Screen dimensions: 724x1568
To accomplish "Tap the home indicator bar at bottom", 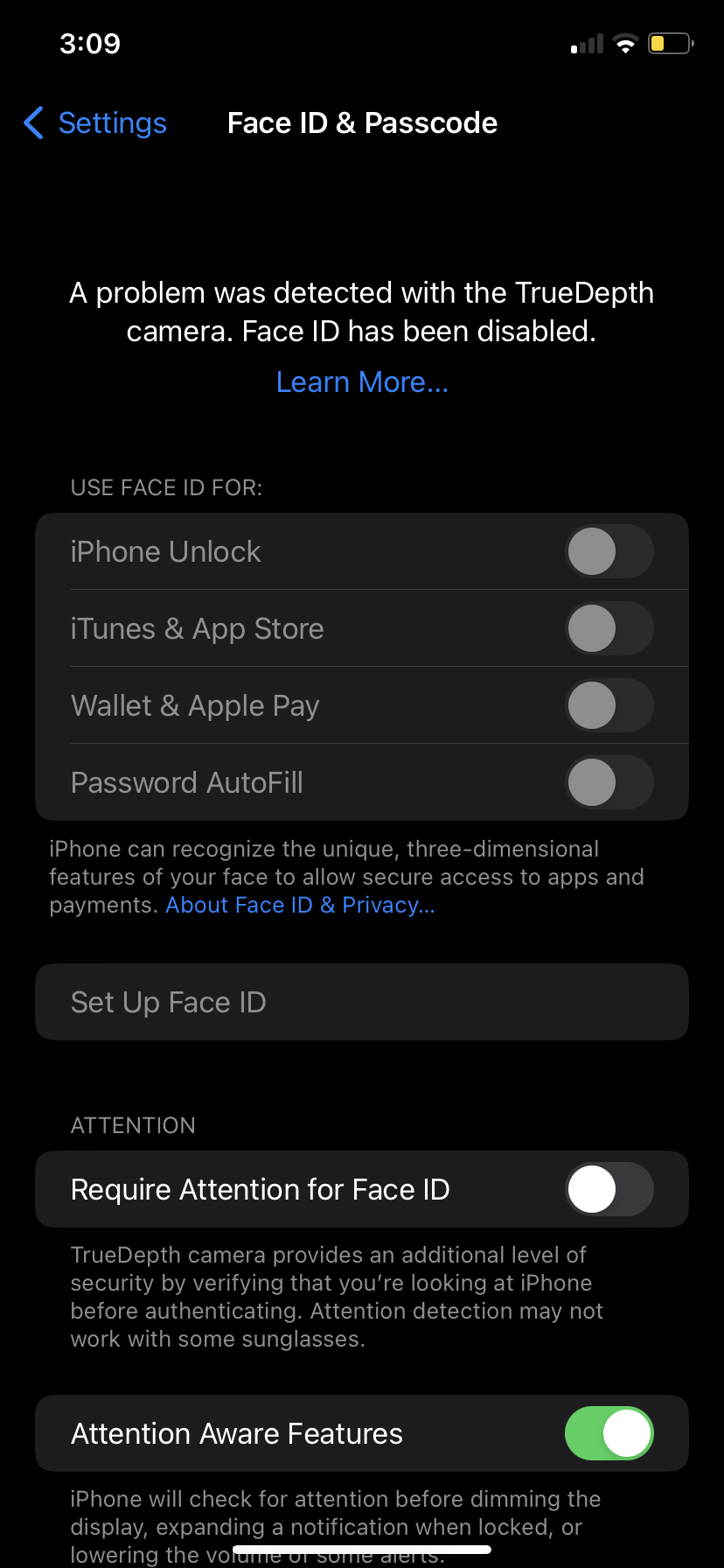I will 361,1549.
